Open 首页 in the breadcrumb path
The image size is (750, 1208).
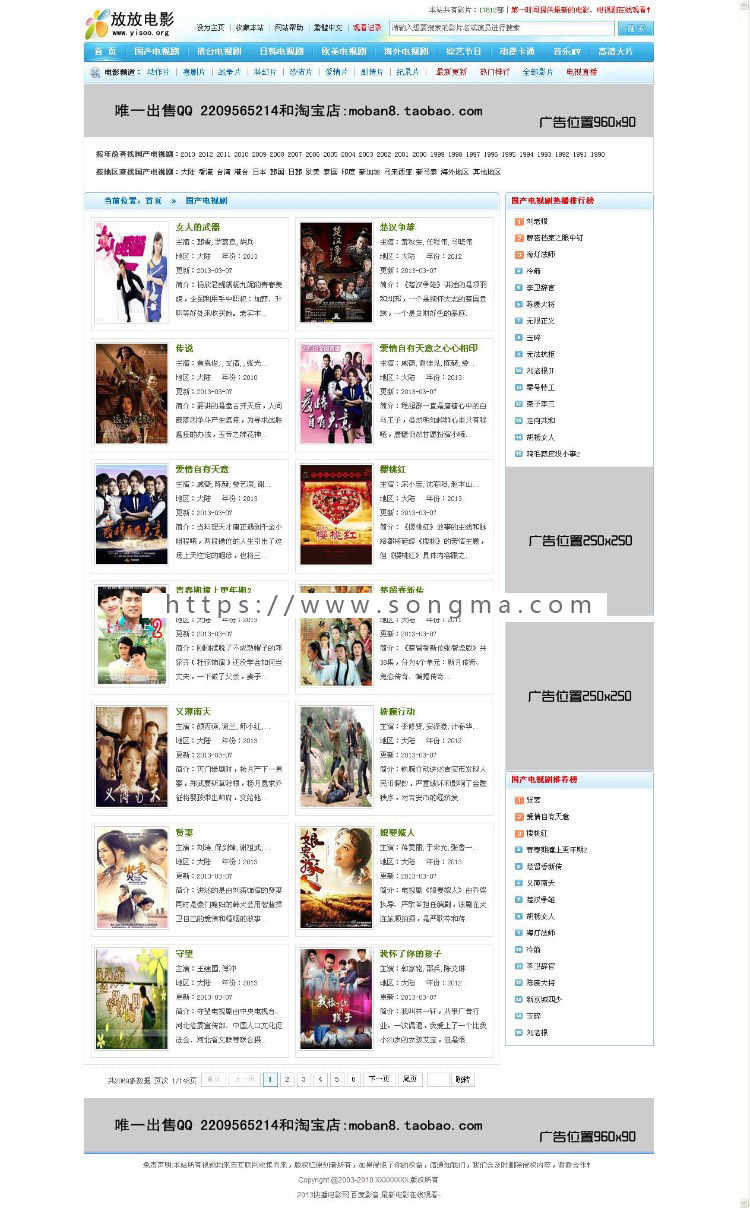point(153,201)
